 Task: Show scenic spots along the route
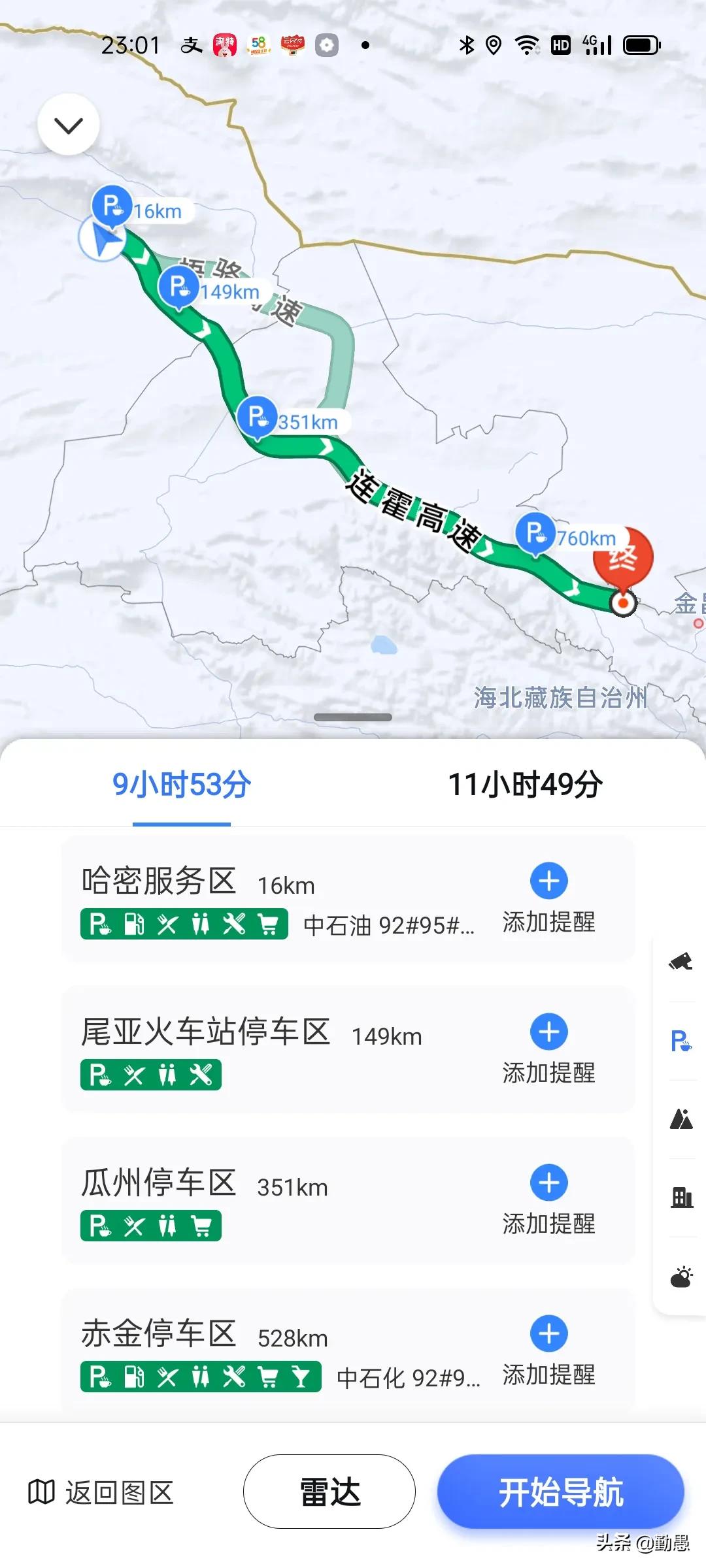click(x=681, y=1119)
